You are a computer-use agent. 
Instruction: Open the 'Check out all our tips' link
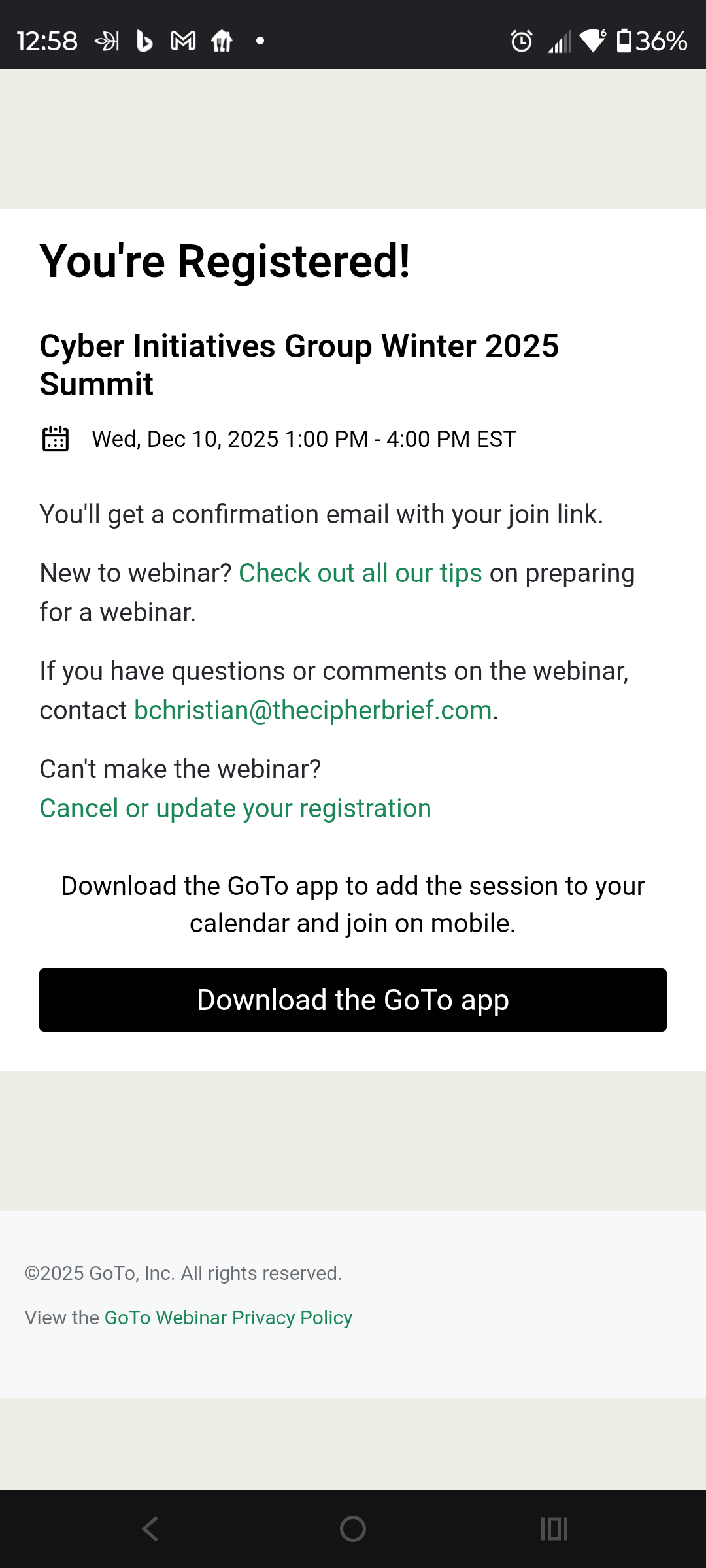(x=360, y=573)
